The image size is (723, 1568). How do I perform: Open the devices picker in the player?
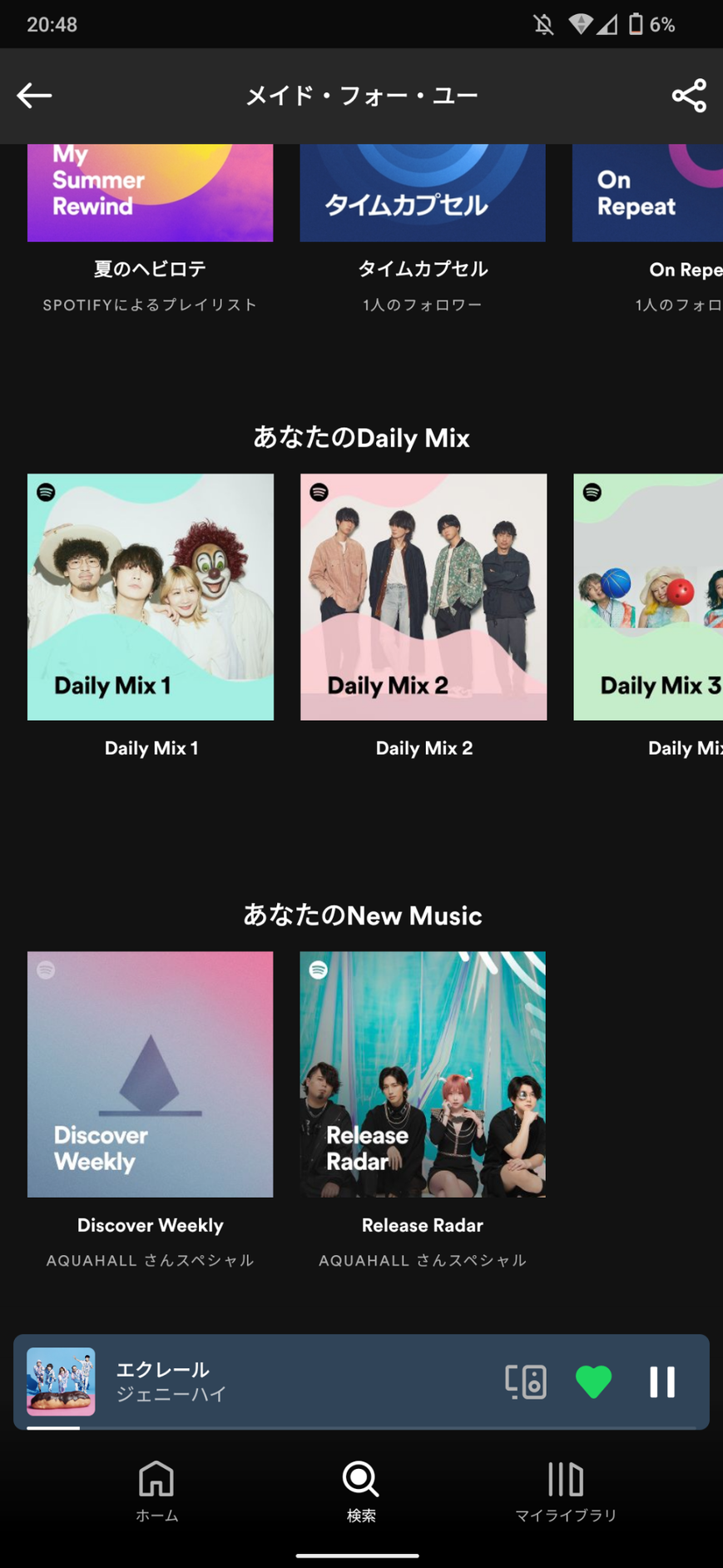click(x=526, y=1382)
